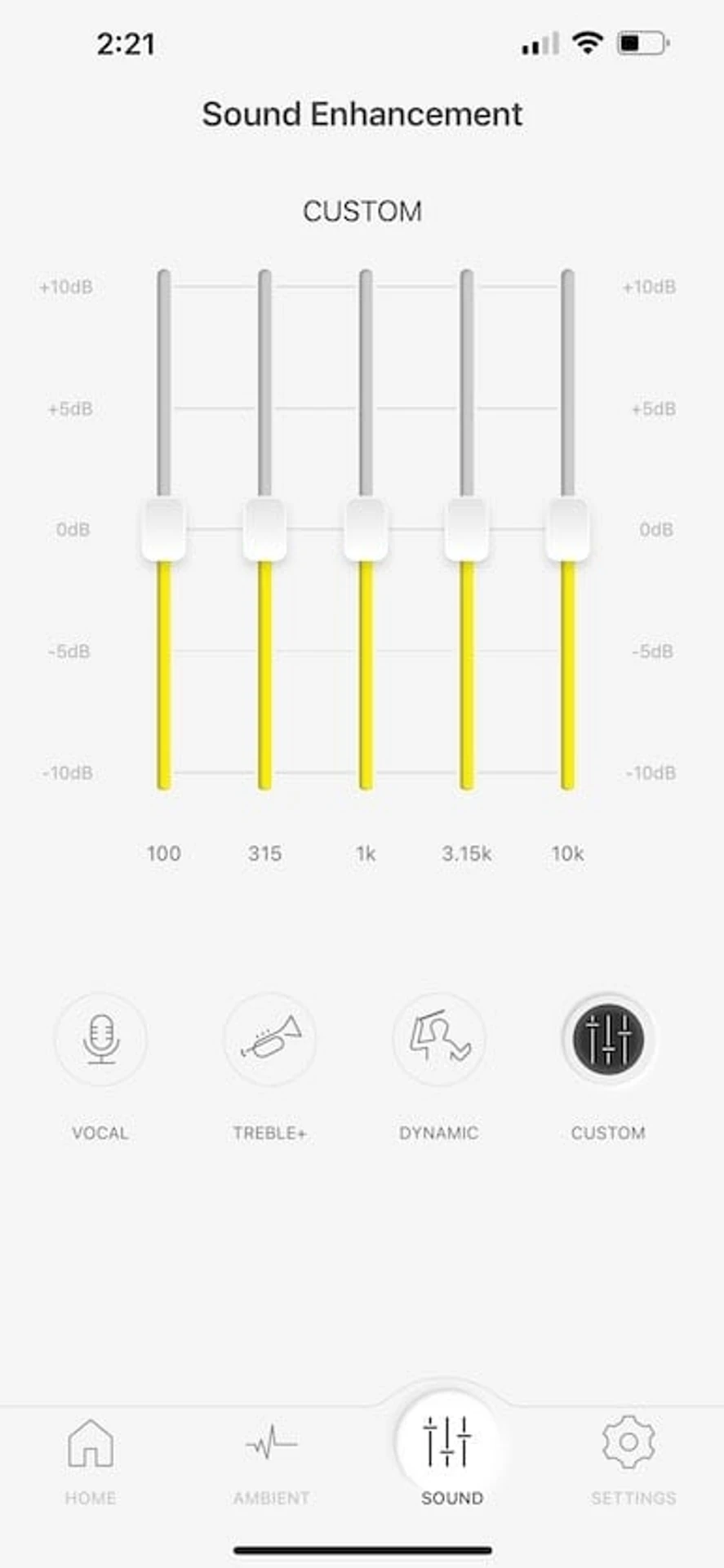This screenshot has width=724, height=1568.
Task: Switch to the Ambient tab
Action: tap(271, 1460)
